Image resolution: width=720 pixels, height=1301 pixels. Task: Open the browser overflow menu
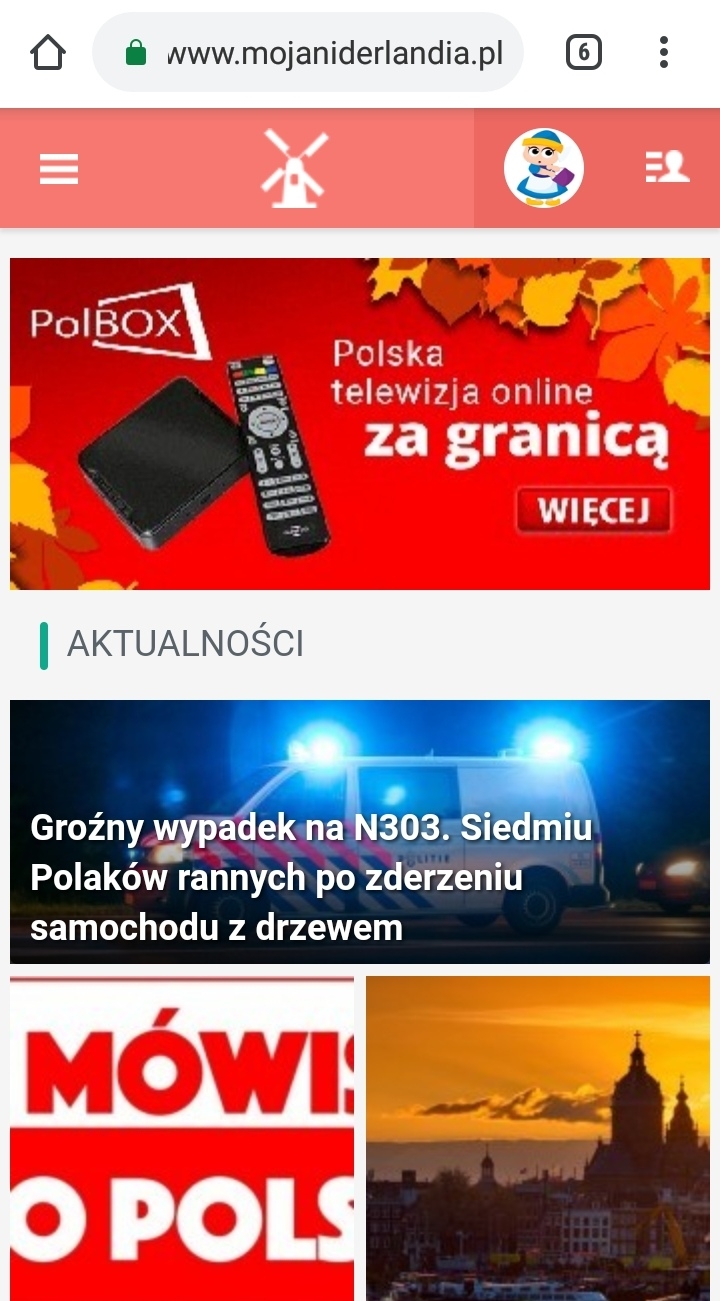pos(663,52)
